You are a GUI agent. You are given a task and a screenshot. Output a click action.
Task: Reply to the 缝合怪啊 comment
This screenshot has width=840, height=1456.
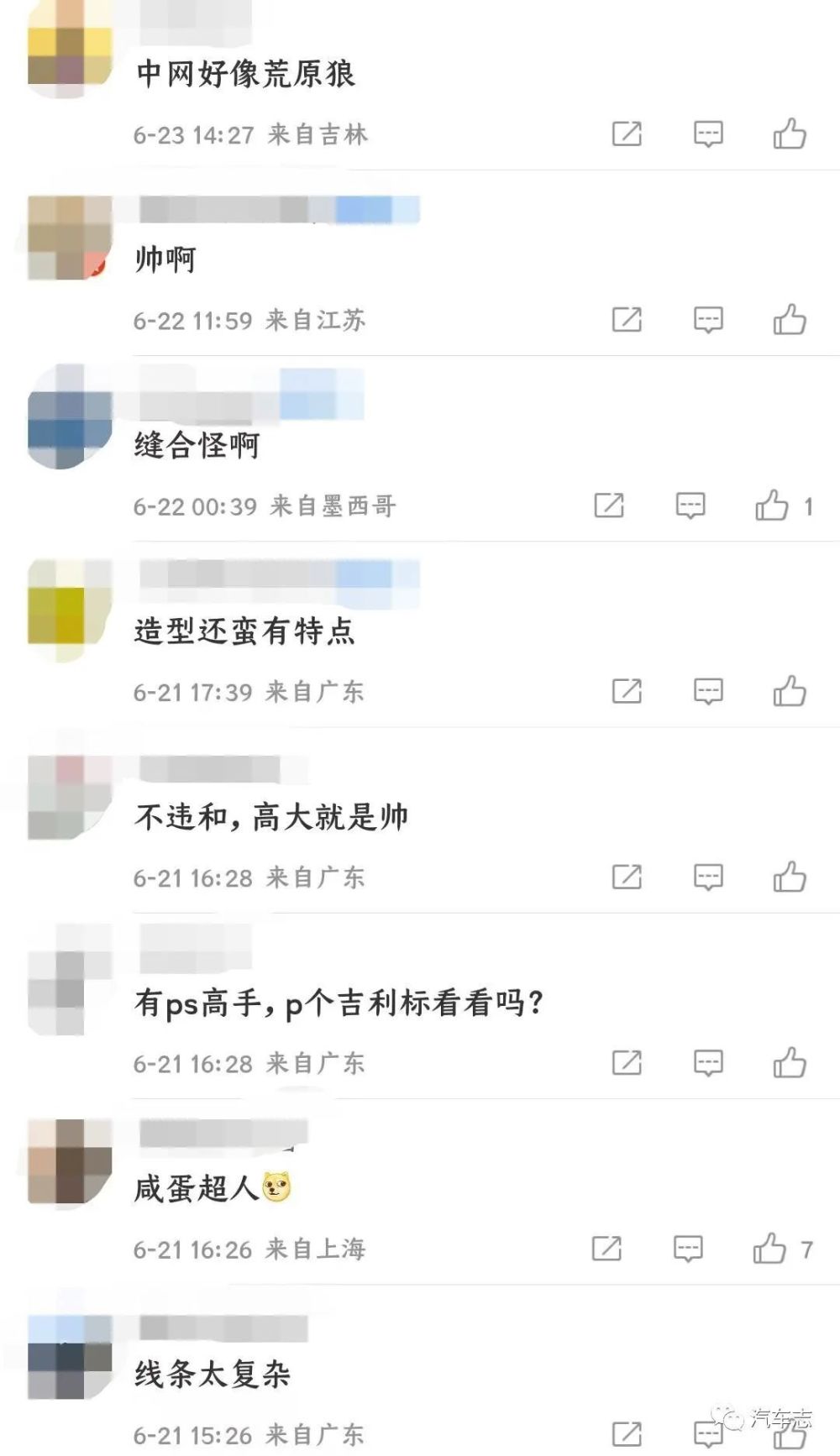[690, 505]
